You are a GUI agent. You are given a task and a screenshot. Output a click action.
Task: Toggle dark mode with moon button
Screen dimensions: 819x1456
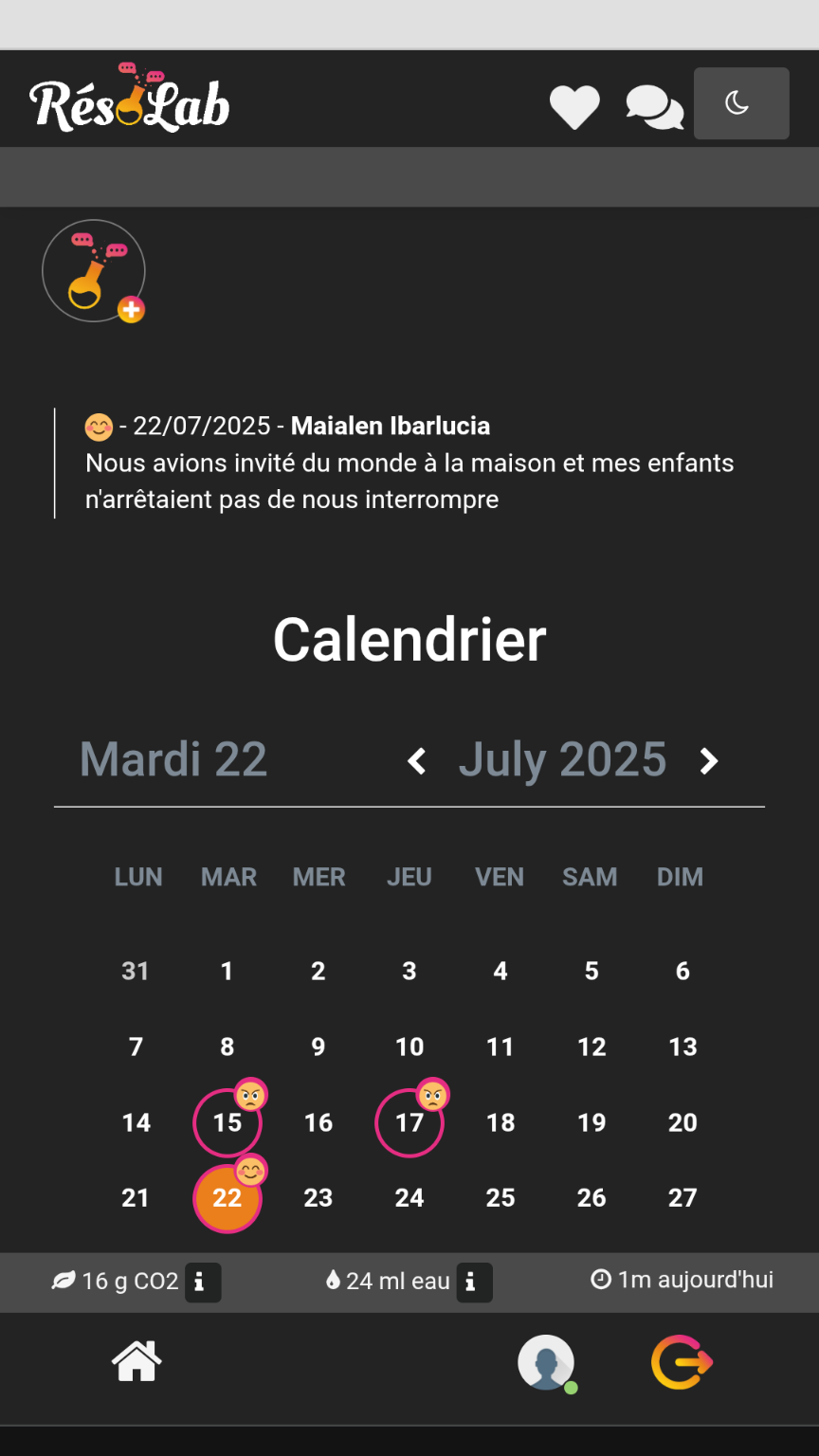pyautogui.click(x=740, y=103)
